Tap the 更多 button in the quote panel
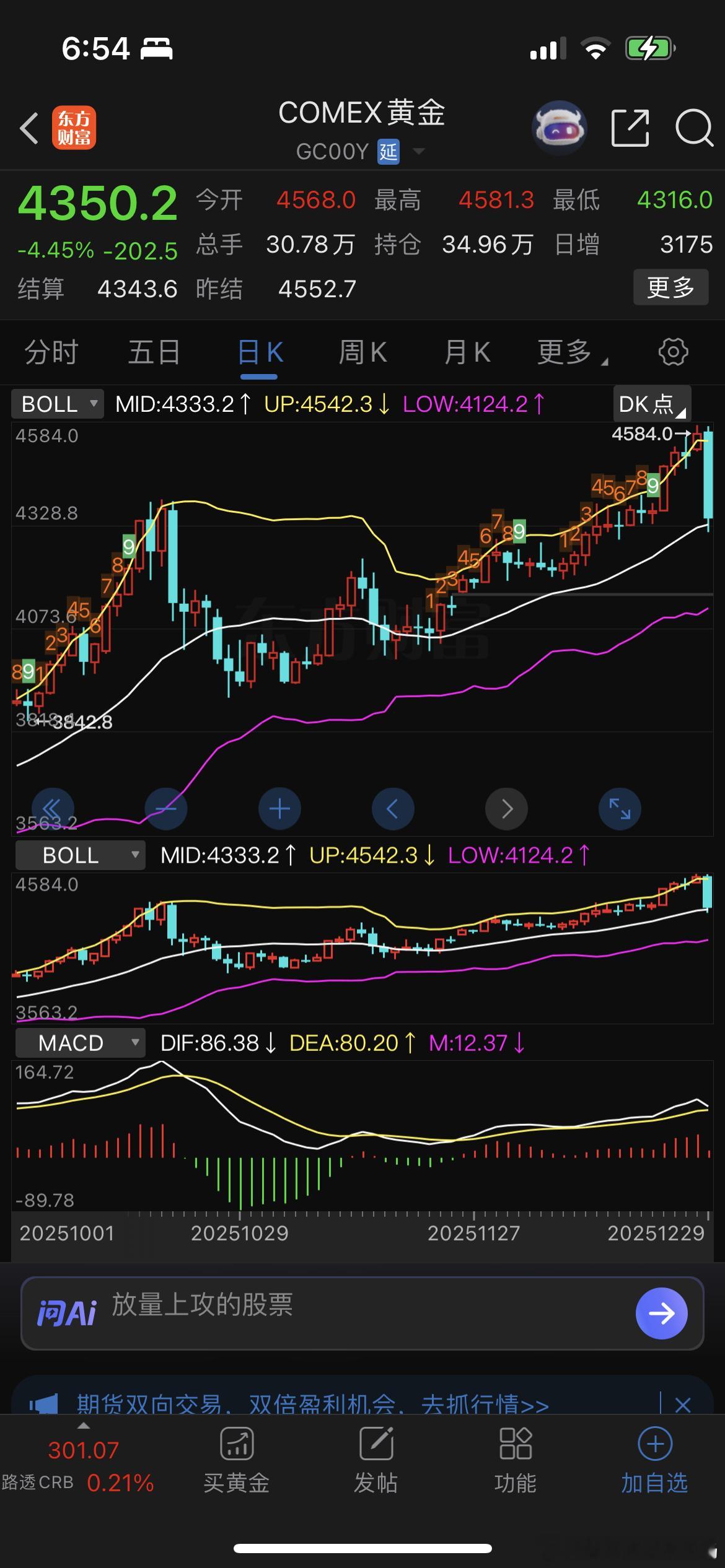The width and height of the screenshot is (725, 1568). point(670,287)
